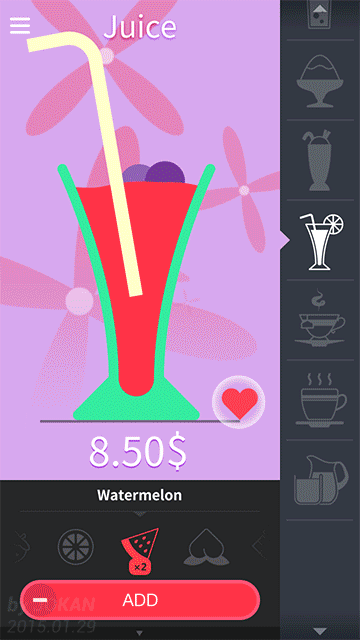Tap the down arrow in category sidebar
The height and width of the screenshot is (640, 360).
320,631
